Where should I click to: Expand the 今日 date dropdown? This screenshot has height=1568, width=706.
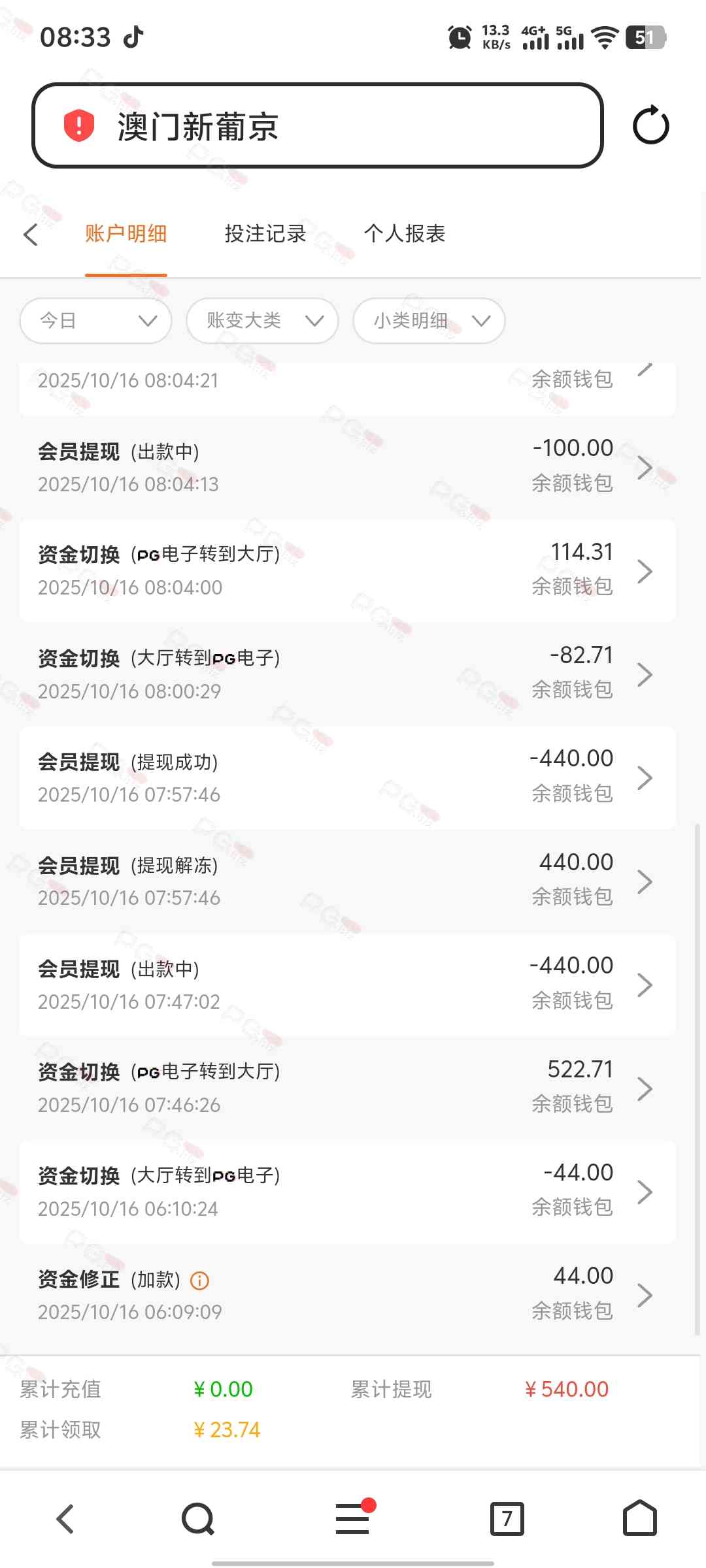[96, 321]
